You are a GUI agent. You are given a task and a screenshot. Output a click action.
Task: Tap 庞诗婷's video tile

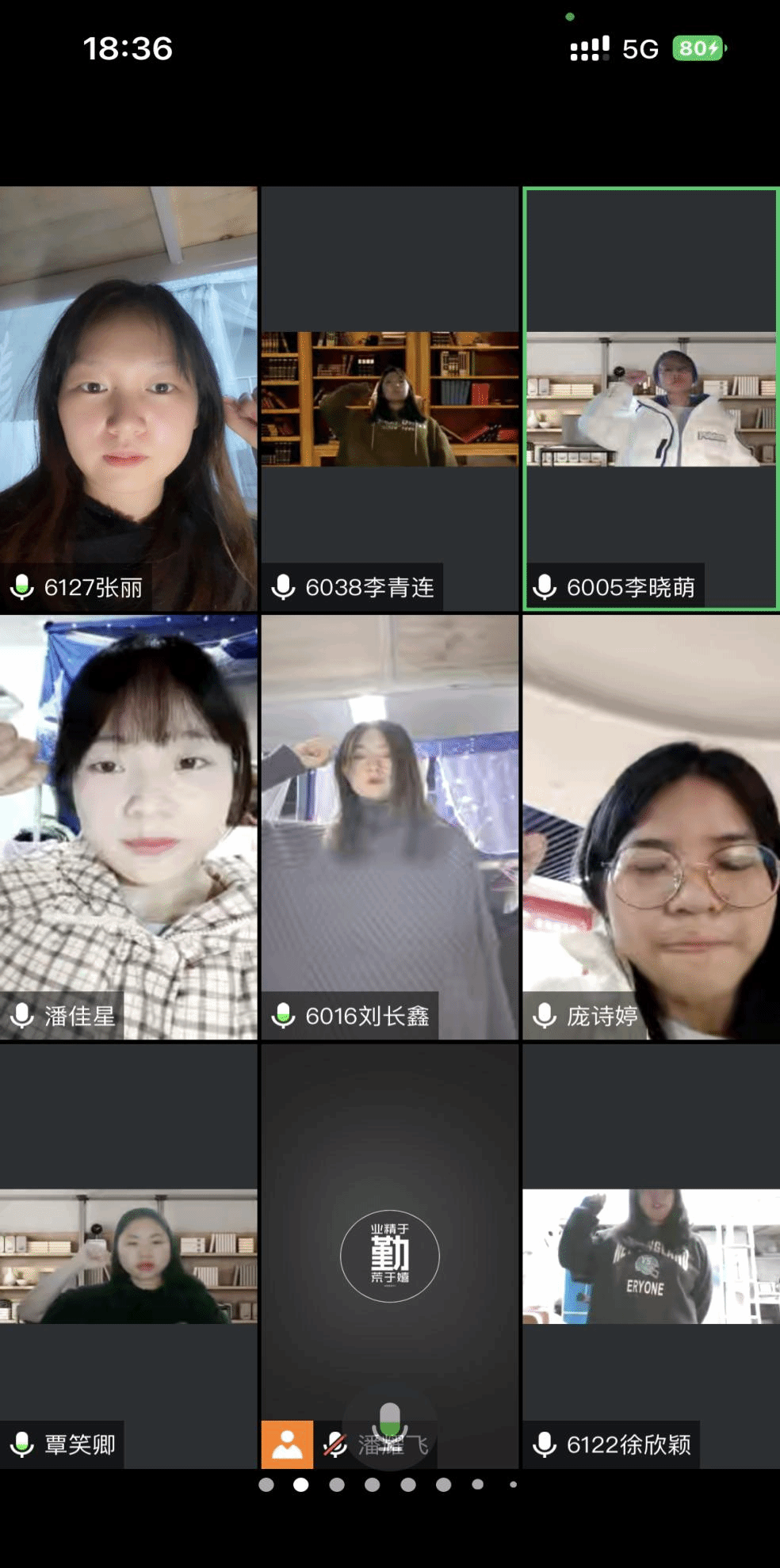[x=651, y=827]
